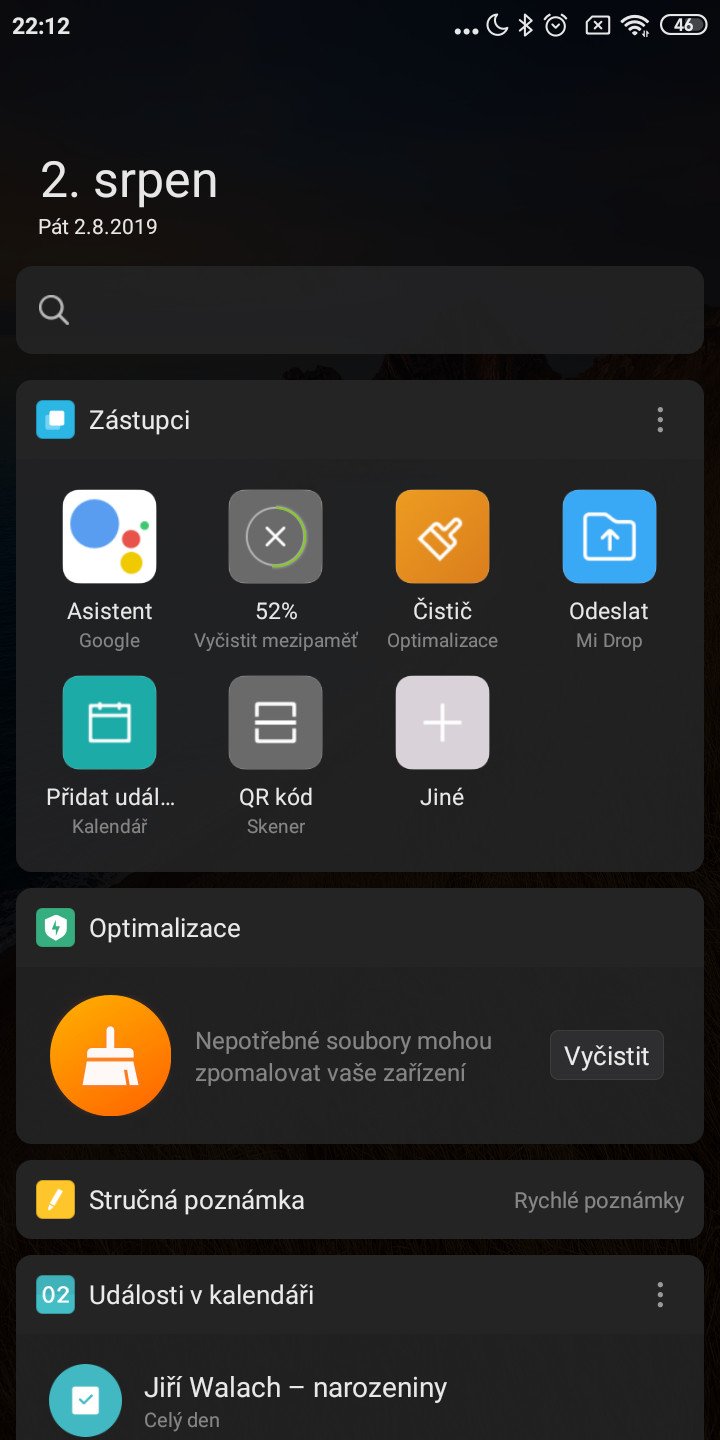Open overflow menu of Události v kalendáři
Viewport: 720px width, 1440px height.
660,1295
